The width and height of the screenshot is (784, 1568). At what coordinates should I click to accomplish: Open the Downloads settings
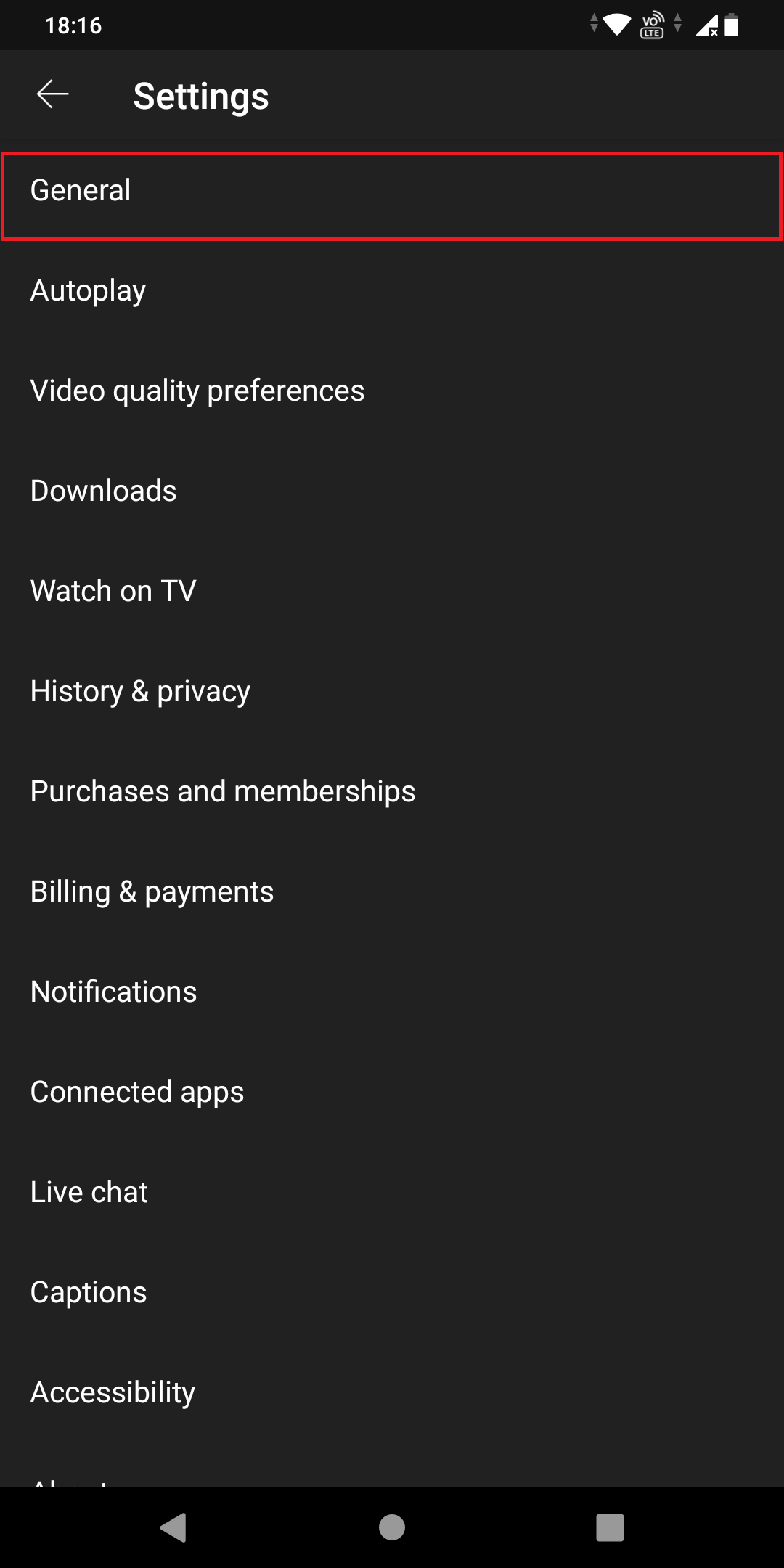pos(103,490)
